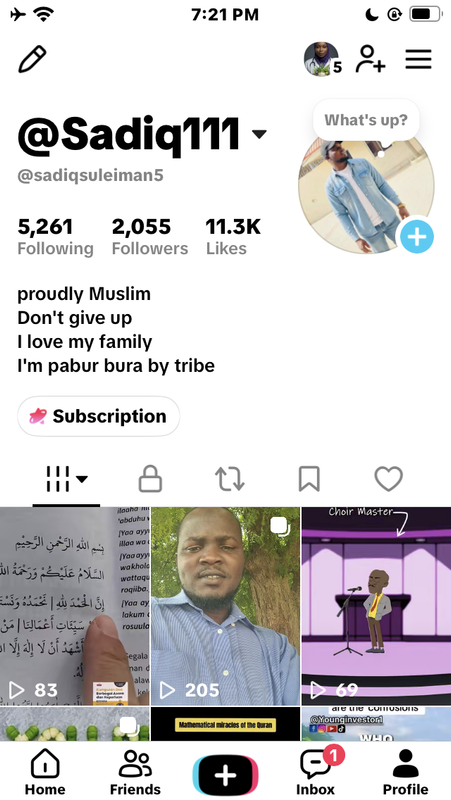Viewport: 451px width, 800px height.
Task: Tap the What's up? note bubble
Action: click(x=366, y=120)
